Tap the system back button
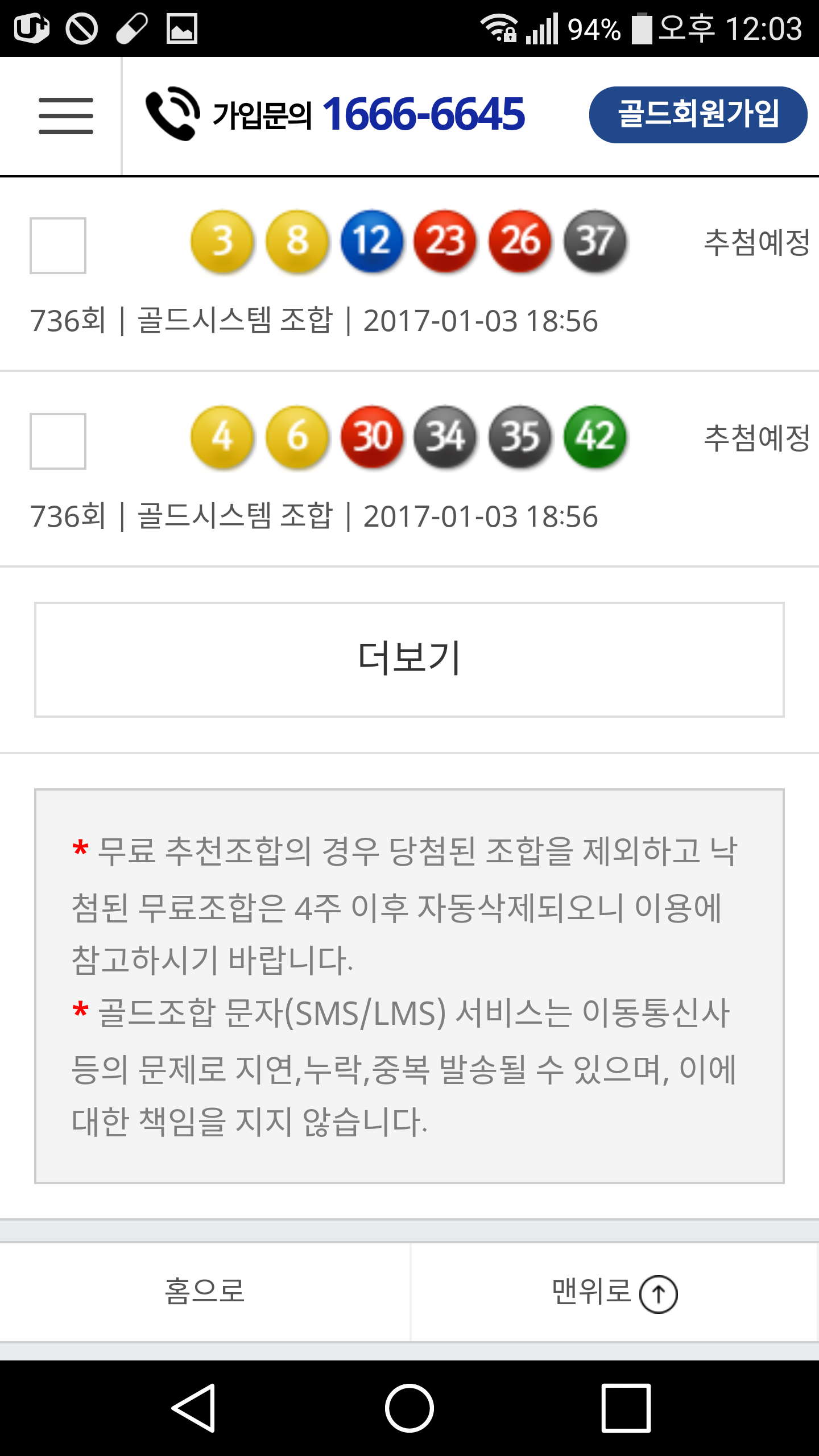Screen dimensions: 819x1456 coord(194,1408)
